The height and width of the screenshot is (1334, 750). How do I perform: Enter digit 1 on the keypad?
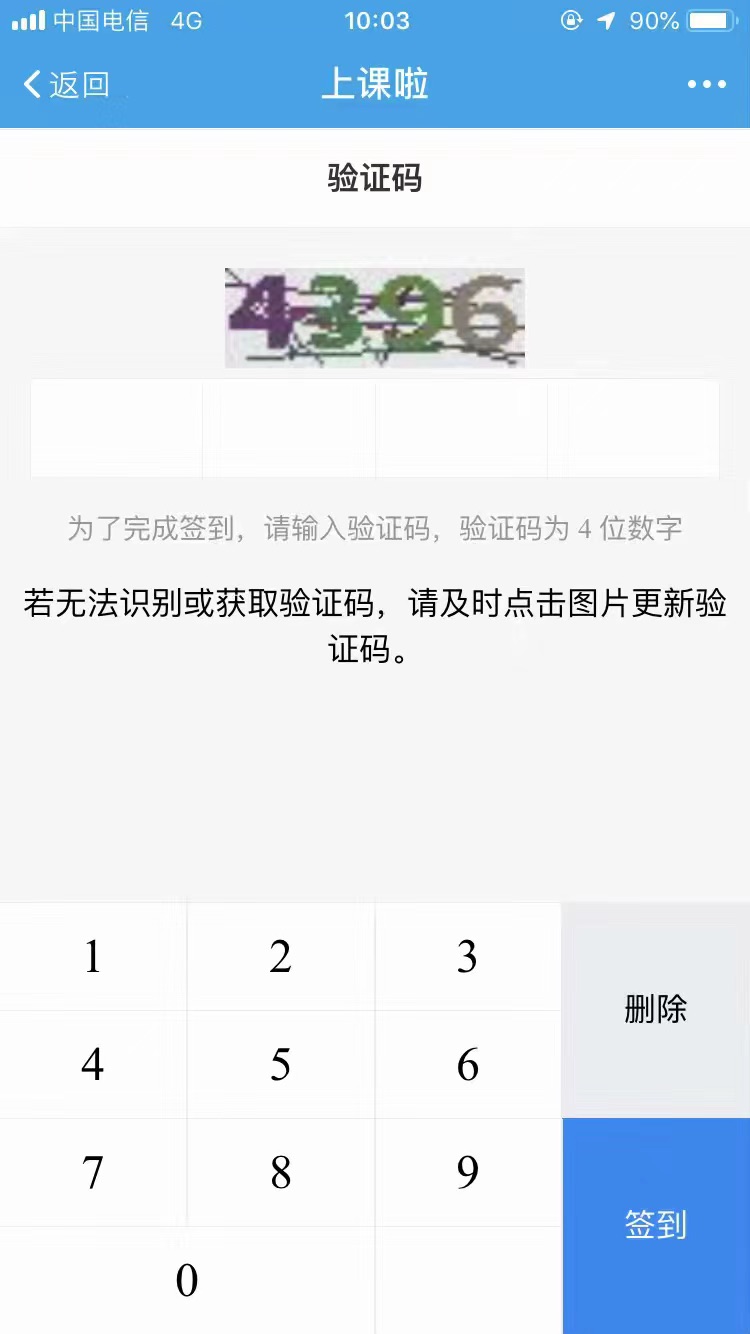tap(93, 957)
